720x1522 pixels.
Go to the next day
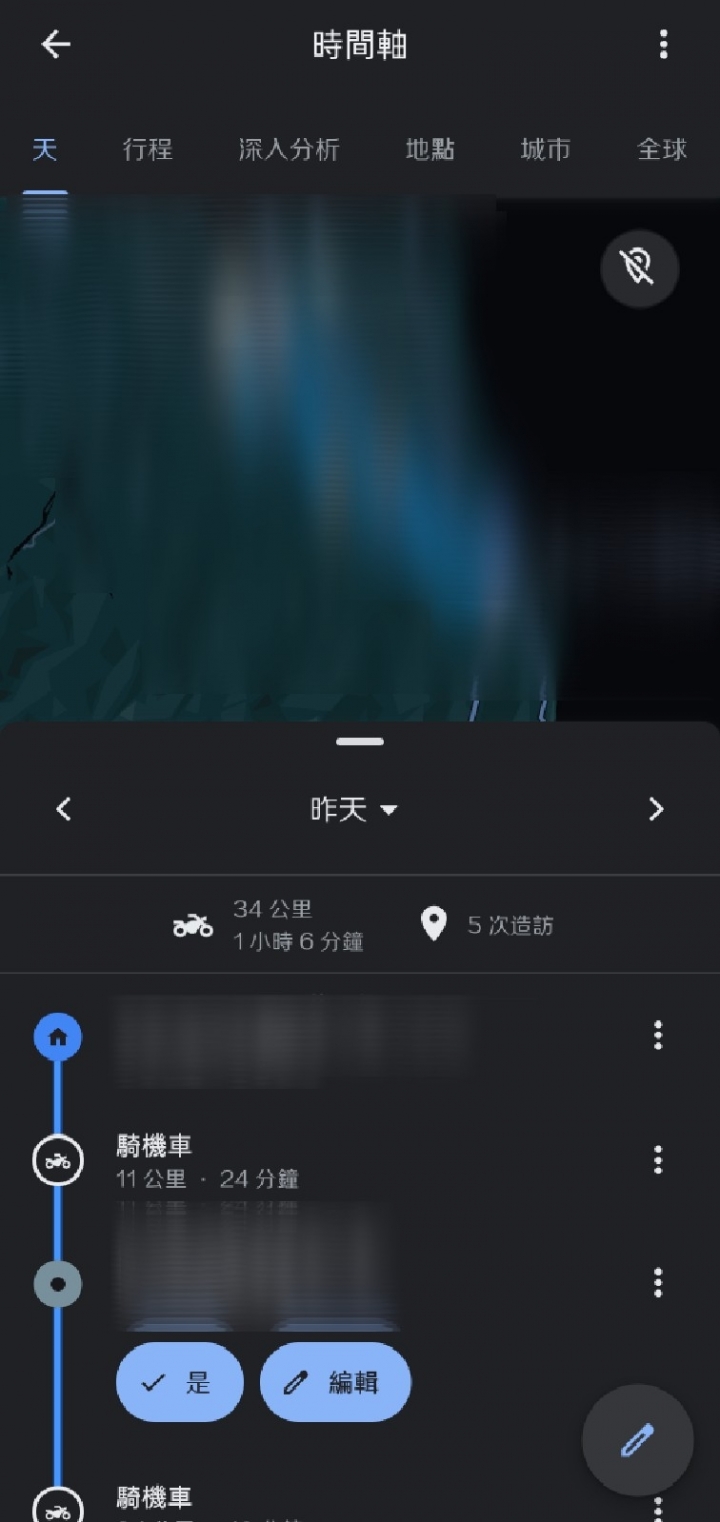click(656, 809)
